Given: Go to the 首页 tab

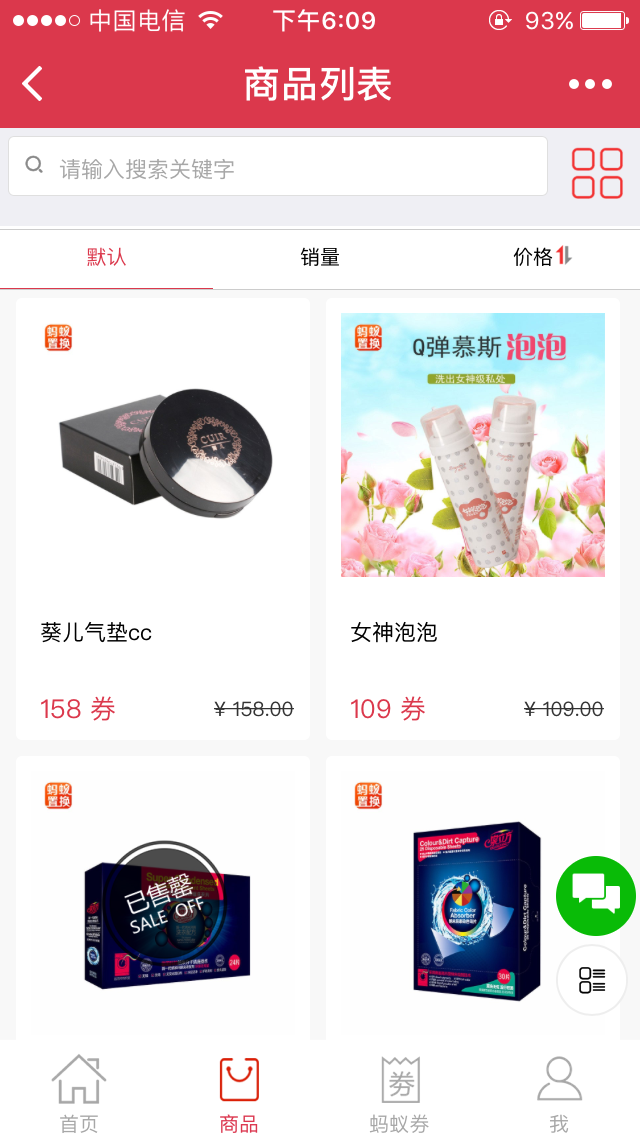Looking at the screenshot, I should pyautogui.click(x=79, y=1093).
